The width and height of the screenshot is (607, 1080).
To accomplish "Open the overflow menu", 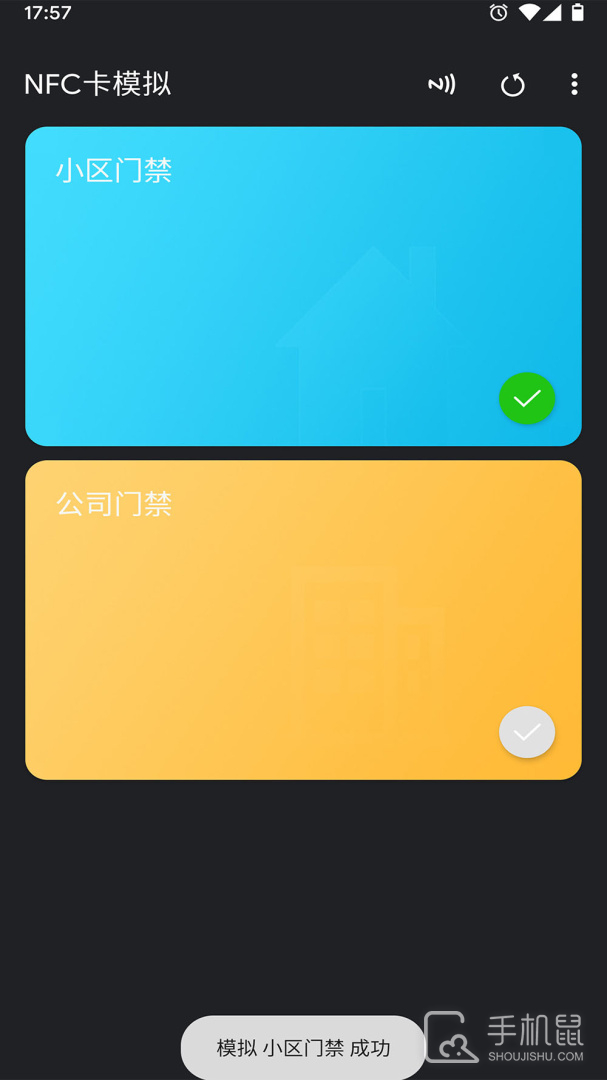I will pyautogui.click(x=574, y=84).
